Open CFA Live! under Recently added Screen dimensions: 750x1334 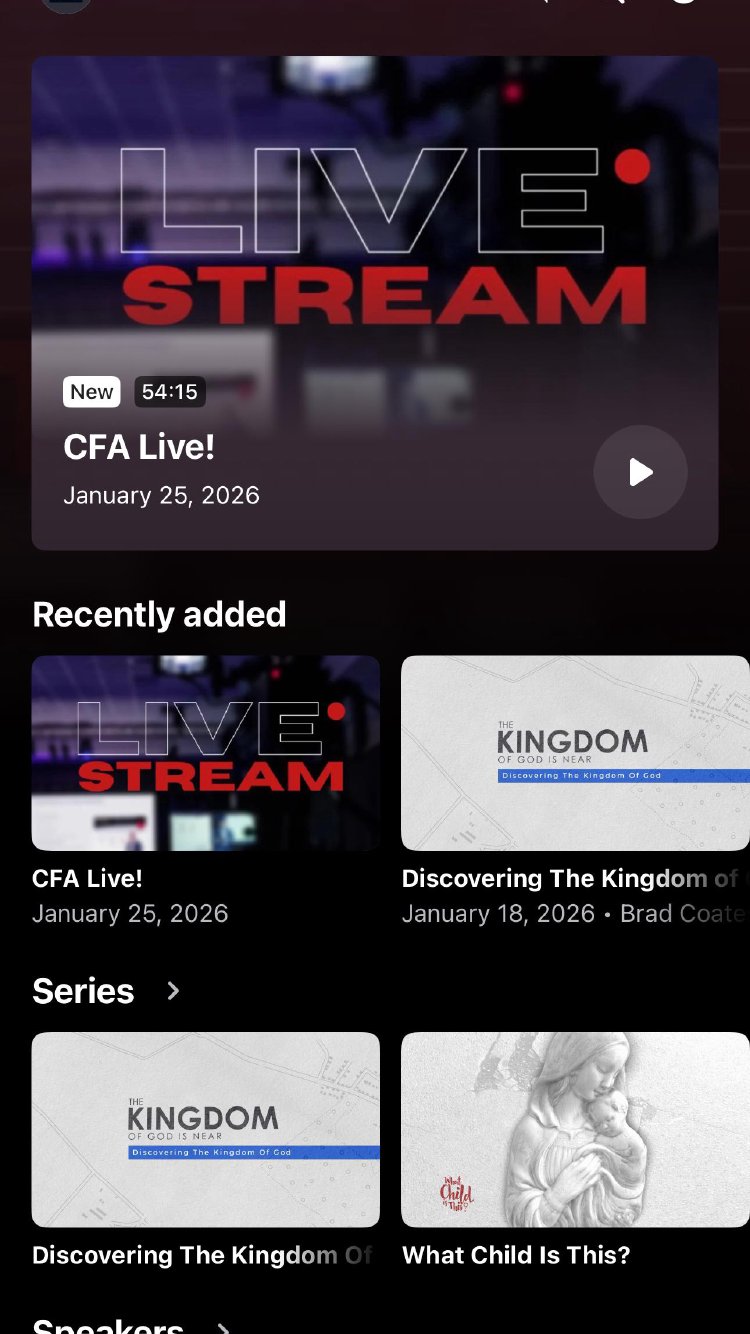coord(206,753)
